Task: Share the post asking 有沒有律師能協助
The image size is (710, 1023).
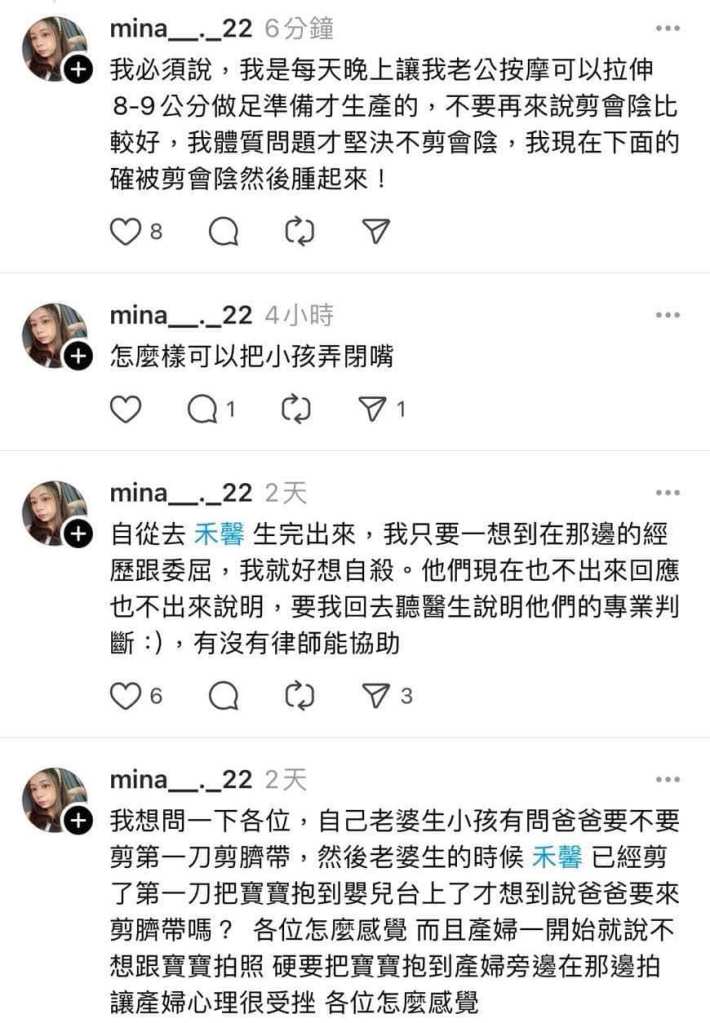Action: point(375,696)
